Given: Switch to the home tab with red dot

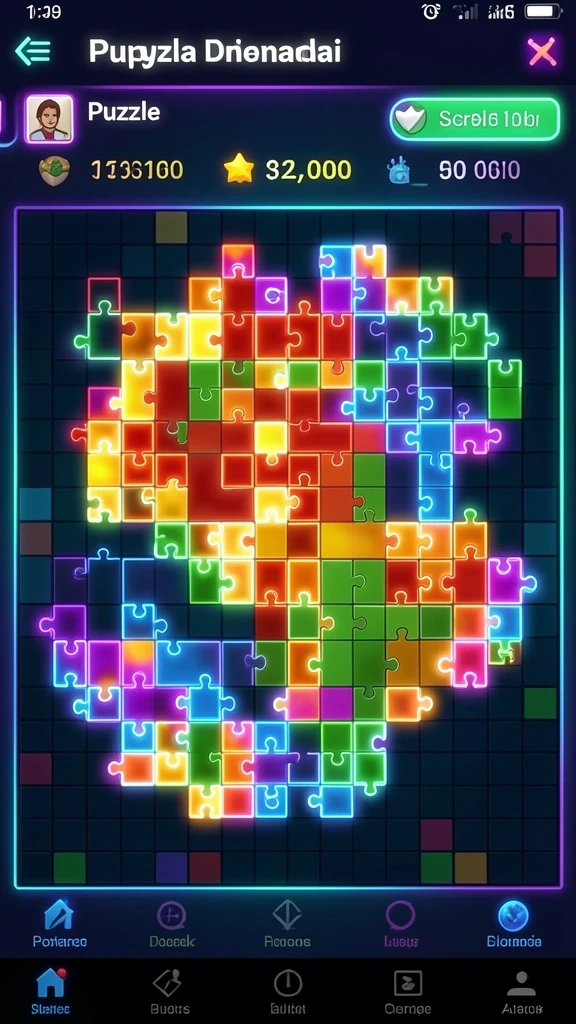Looking at the screenshot, I should coord(51,984).
